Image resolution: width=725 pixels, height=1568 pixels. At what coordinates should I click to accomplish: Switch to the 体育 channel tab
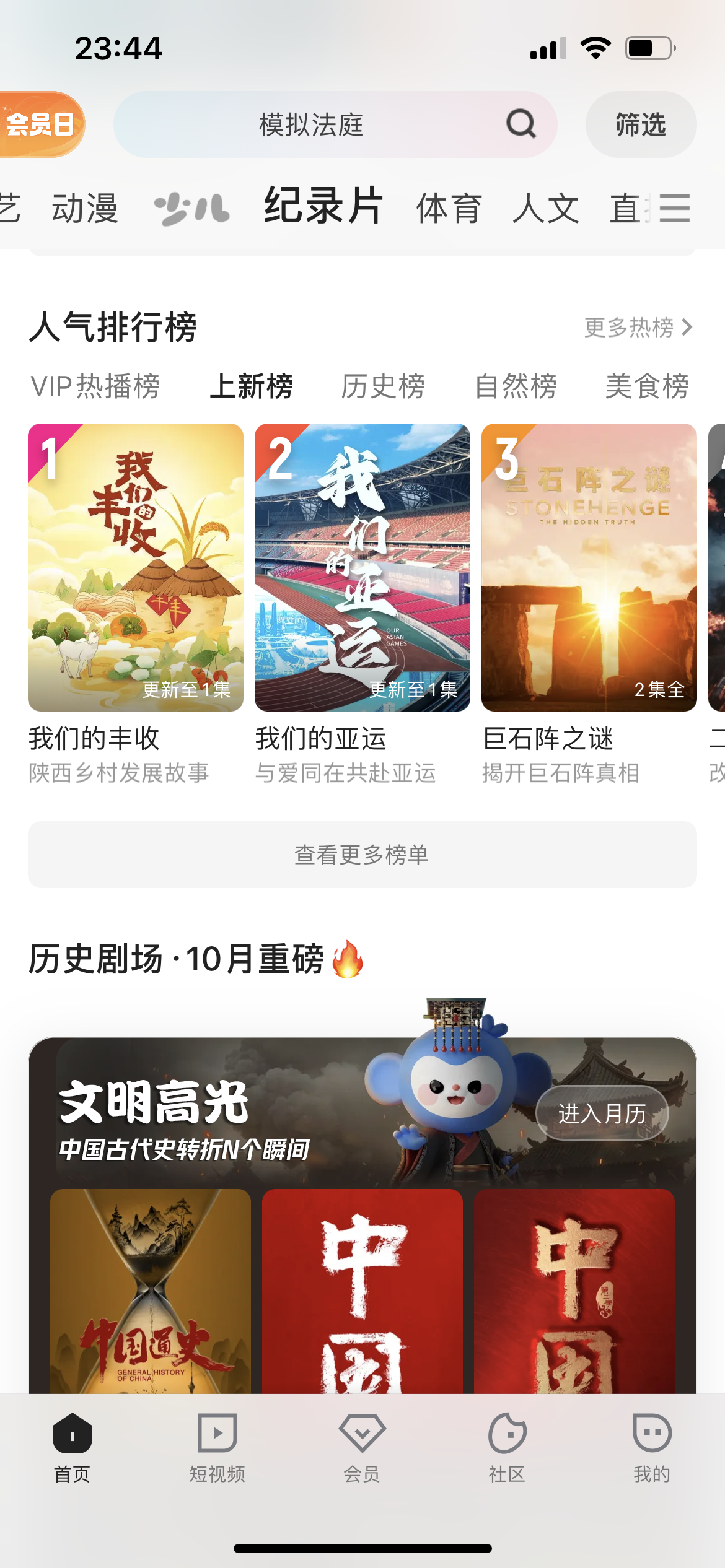tap(449, 207)
